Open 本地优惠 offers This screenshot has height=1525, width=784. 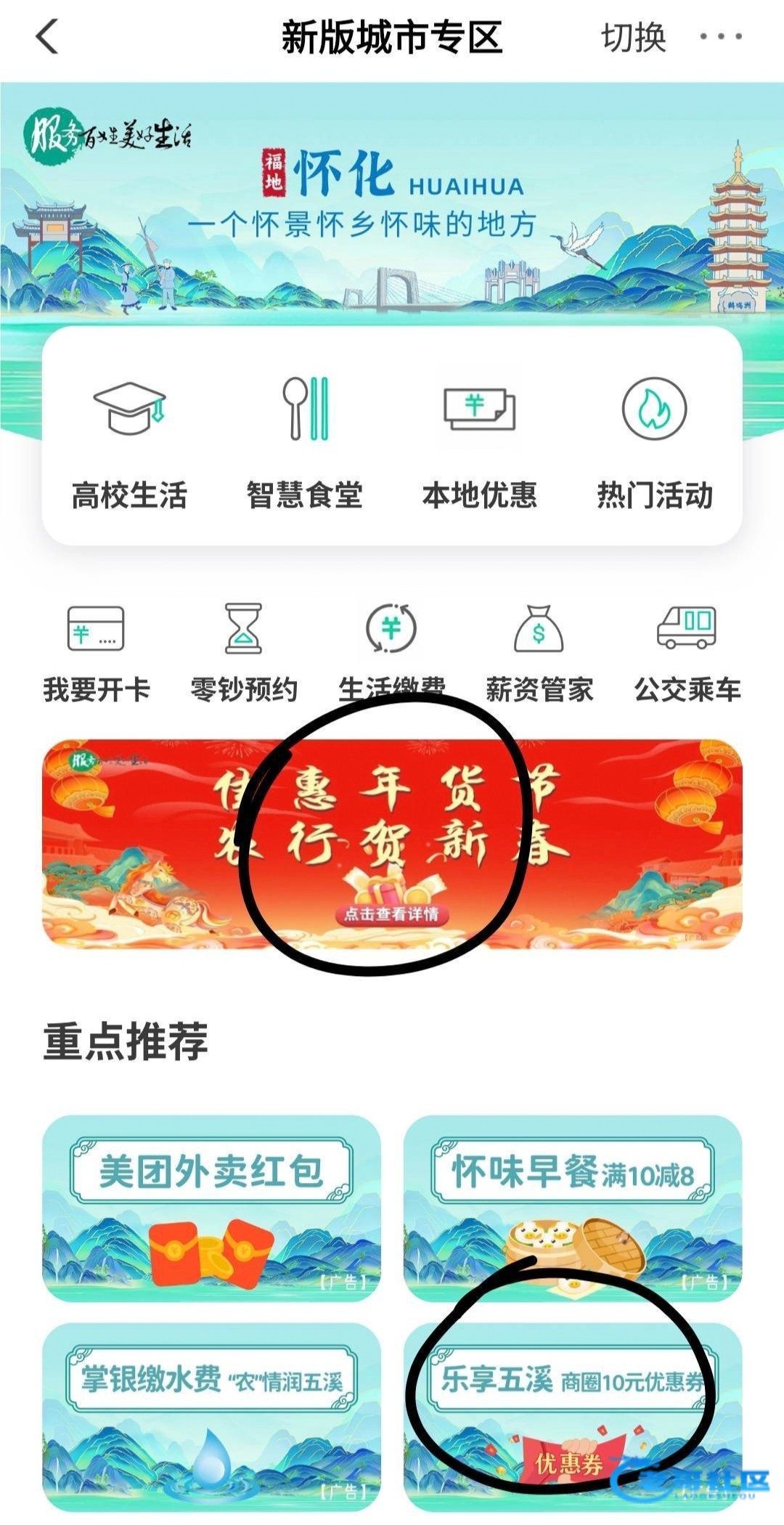click(x=479, y=443)
